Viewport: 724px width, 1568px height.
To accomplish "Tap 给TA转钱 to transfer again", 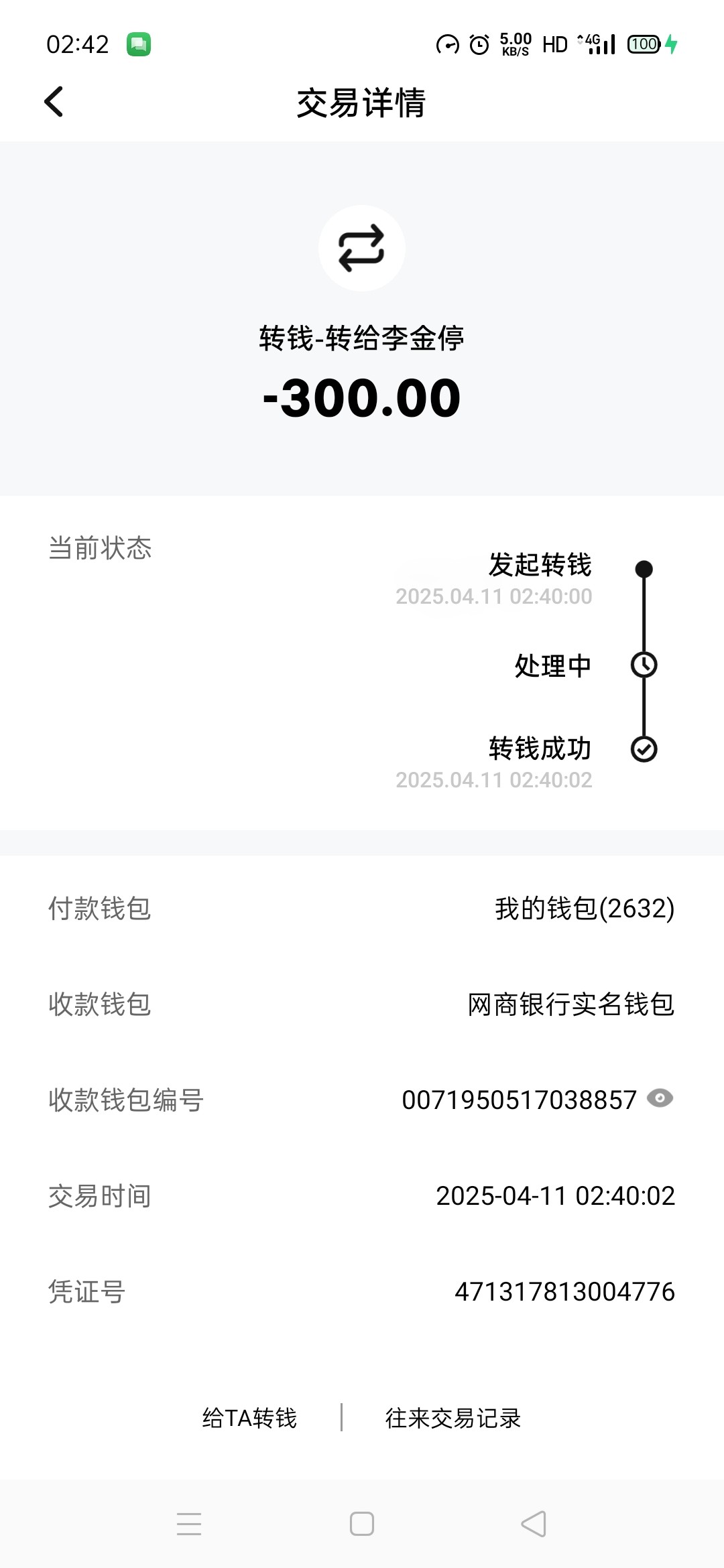I will 249,1418.
